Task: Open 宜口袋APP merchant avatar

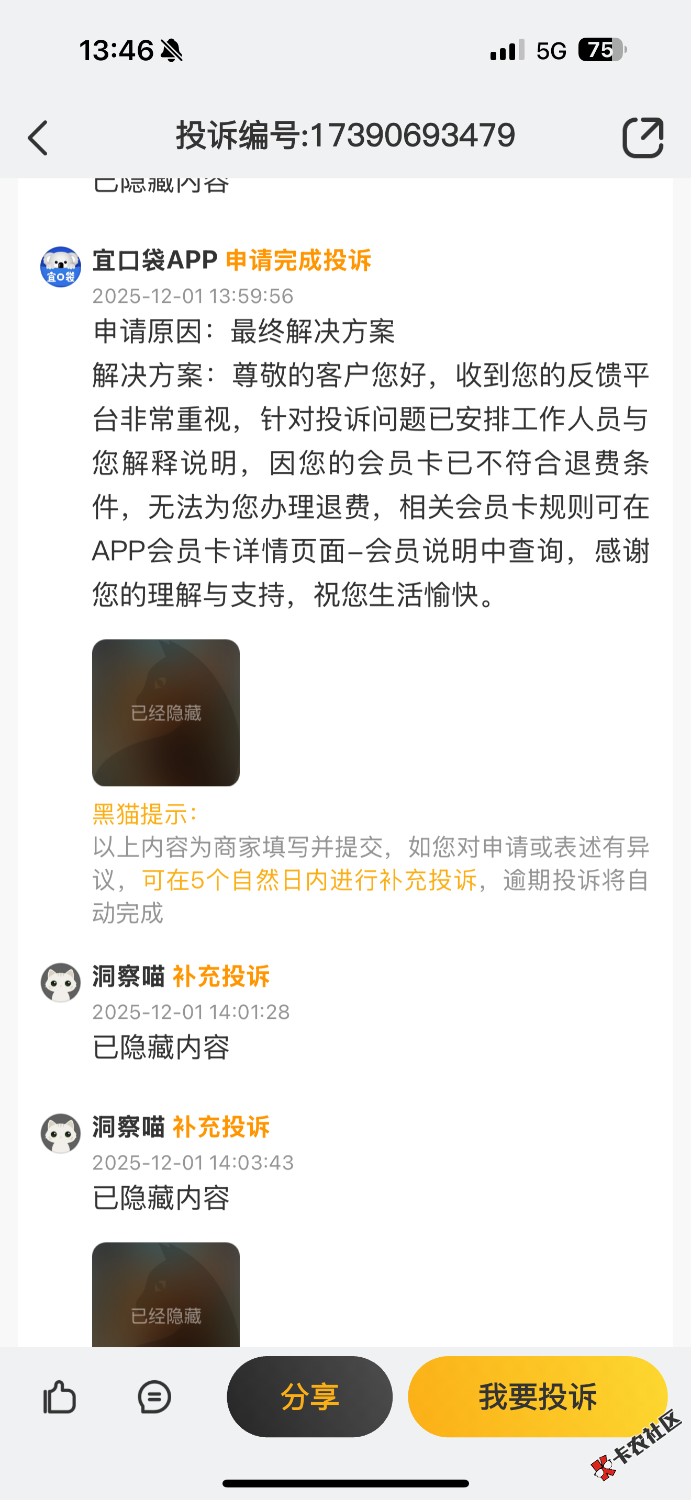Action: [60, 267]
